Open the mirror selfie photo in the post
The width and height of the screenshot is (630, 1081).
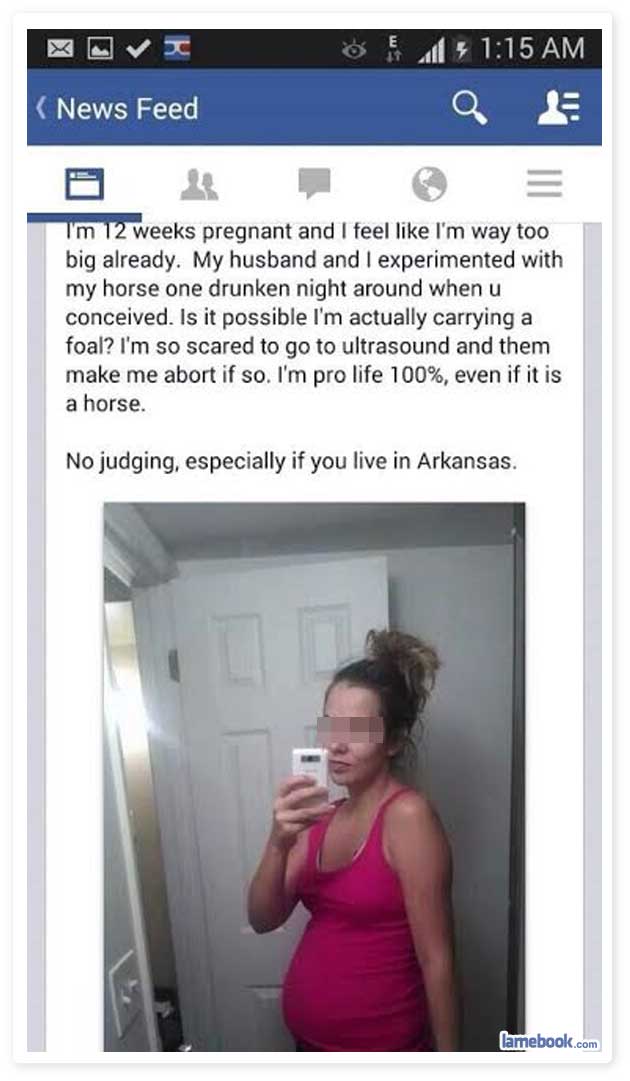tap(314, 776)
